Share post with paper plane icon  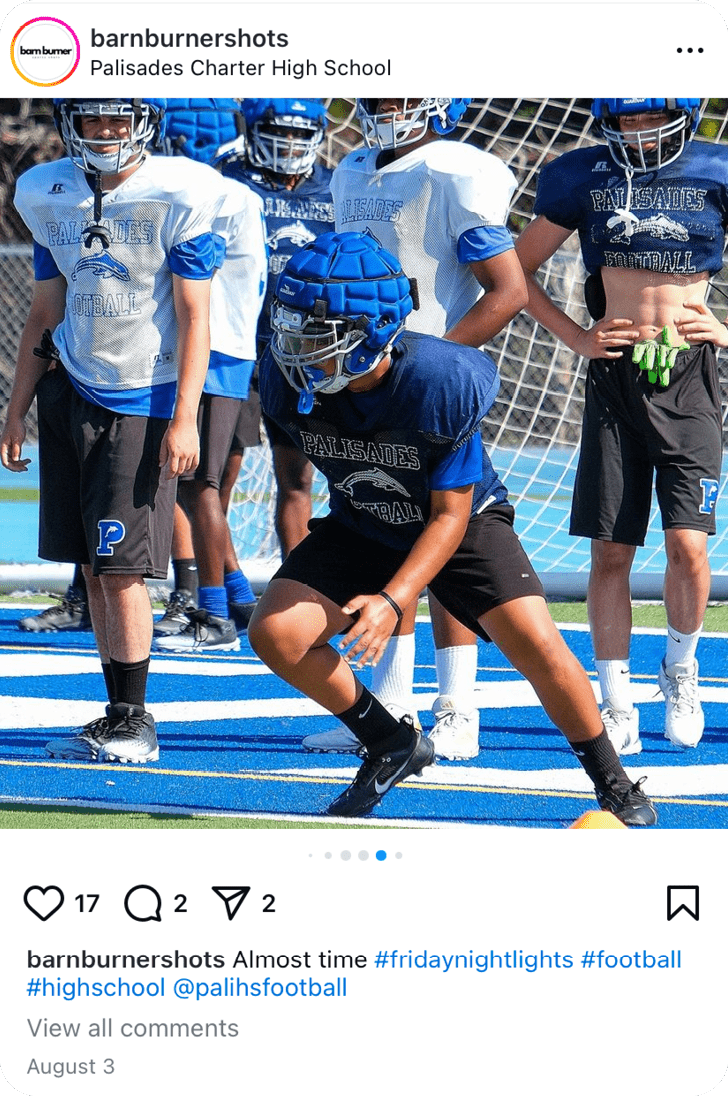click(231, 903)
